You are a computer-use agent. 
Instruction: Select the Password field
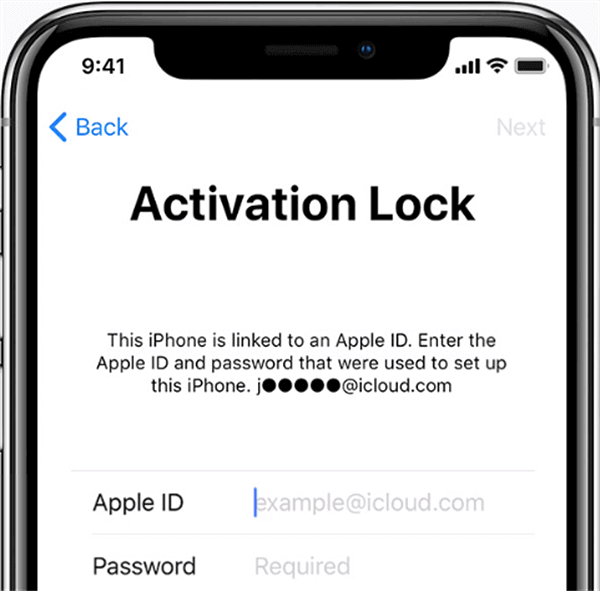(x=380, y=567)
